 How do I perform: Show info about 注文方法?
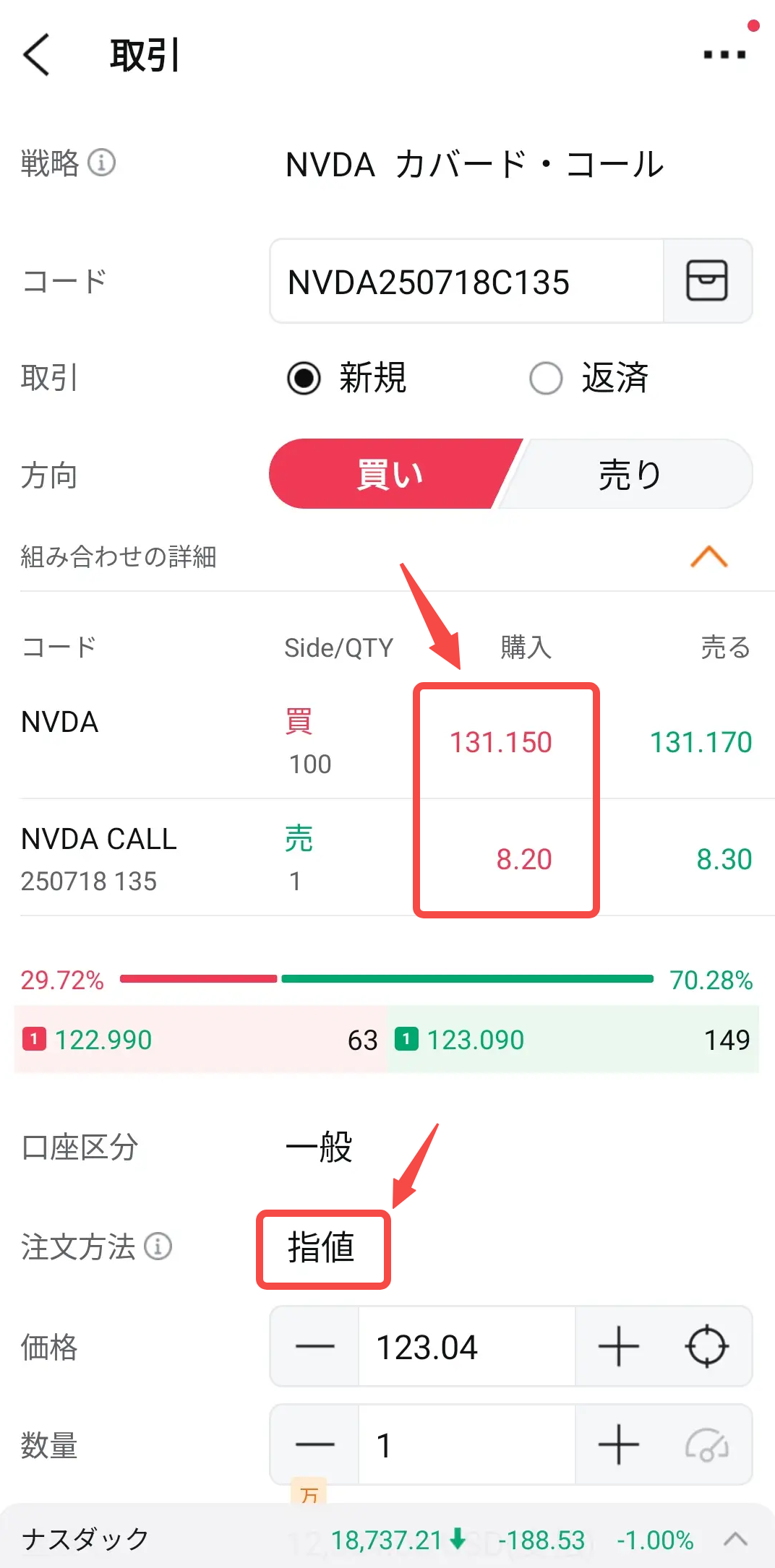[x=158, y=1246]
